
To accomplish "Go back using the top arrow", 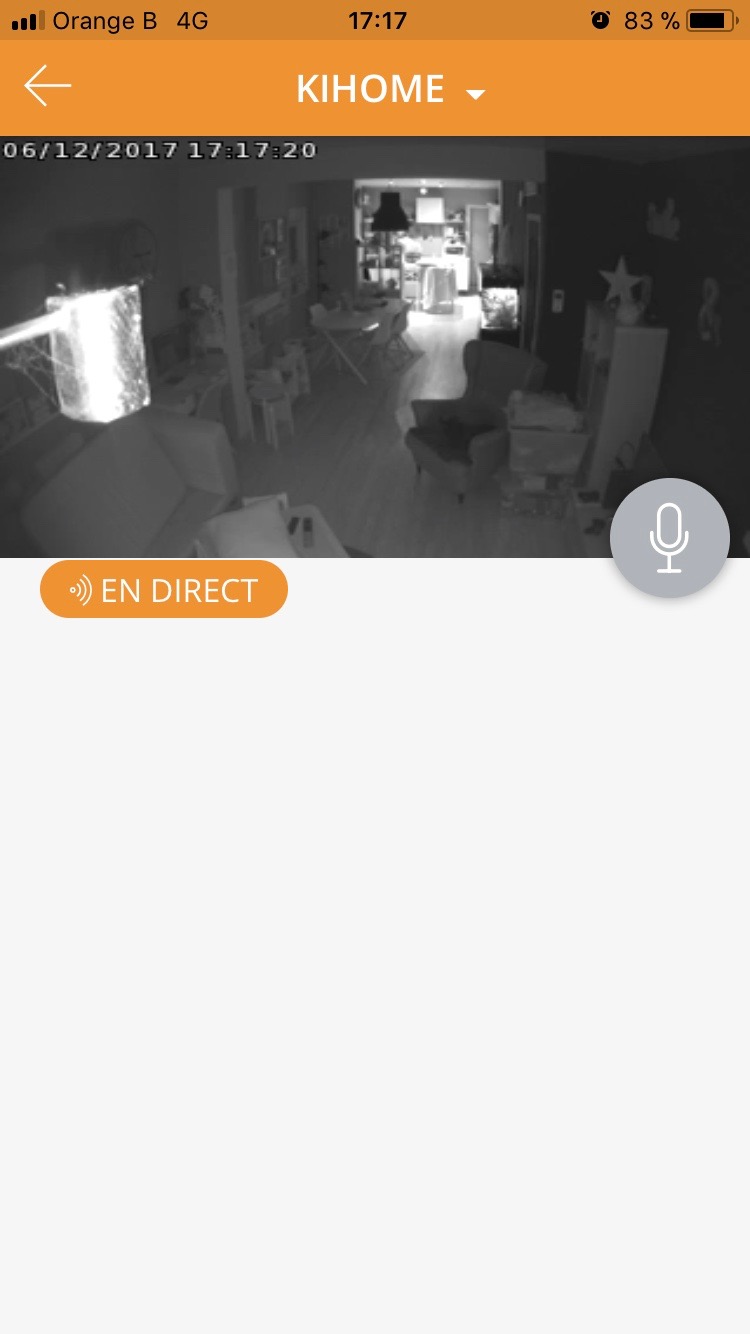I will pos(48,87).
